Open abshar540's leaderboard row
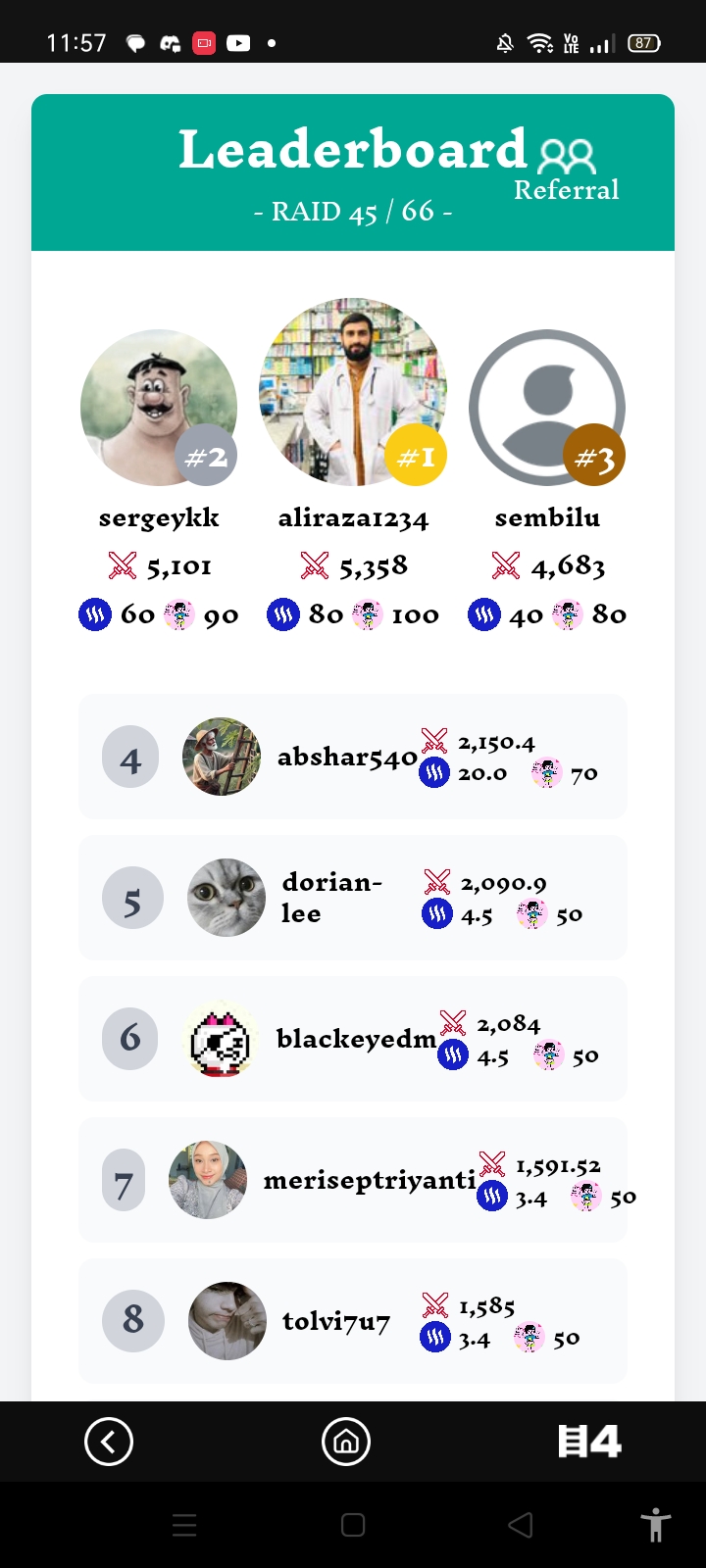This screenshot has height=1568, width=706. tap(353, 757)
